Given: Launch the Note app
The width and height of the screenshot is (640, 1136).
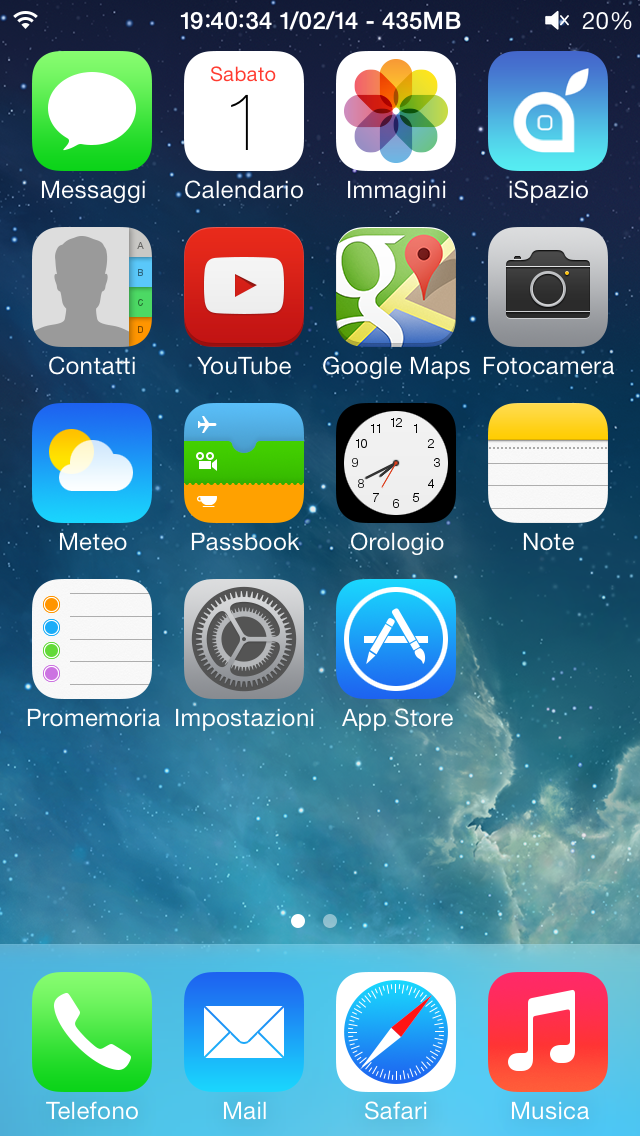Looking at the screenshot, I should coord(548,463).
